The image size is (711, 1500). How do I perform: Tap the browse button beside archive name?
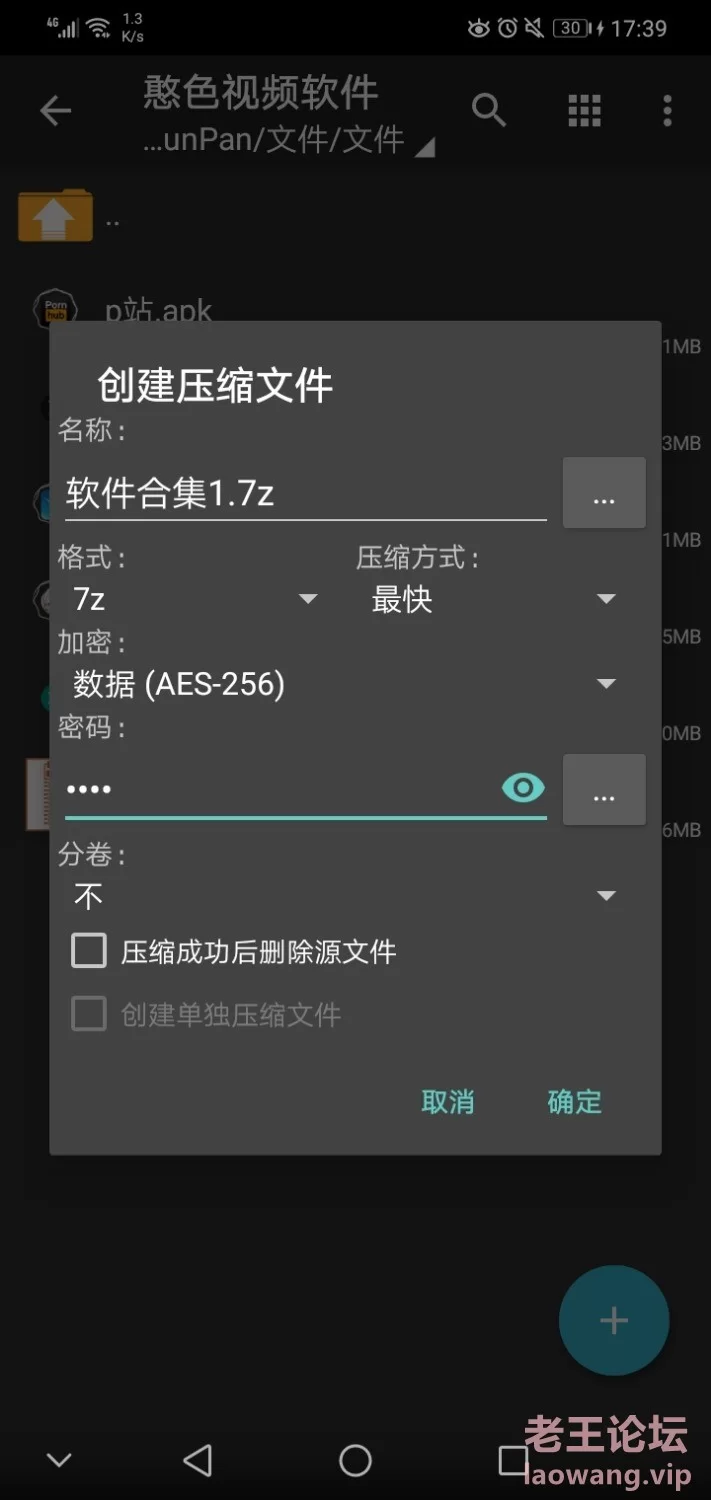coord(604,493)
